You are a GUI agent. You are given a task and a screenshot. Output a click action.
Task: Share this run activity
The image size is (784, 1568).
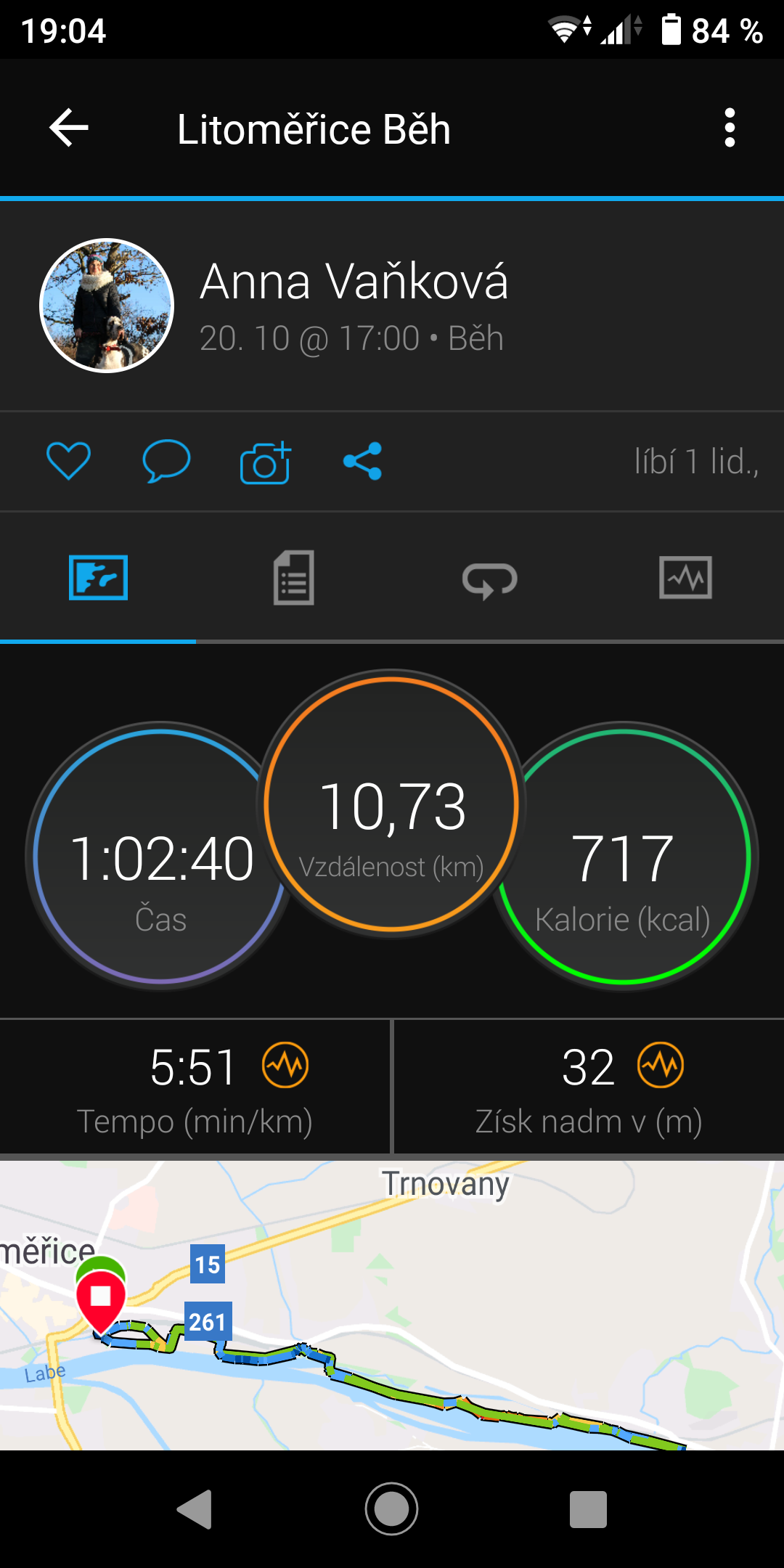[362, 461]
